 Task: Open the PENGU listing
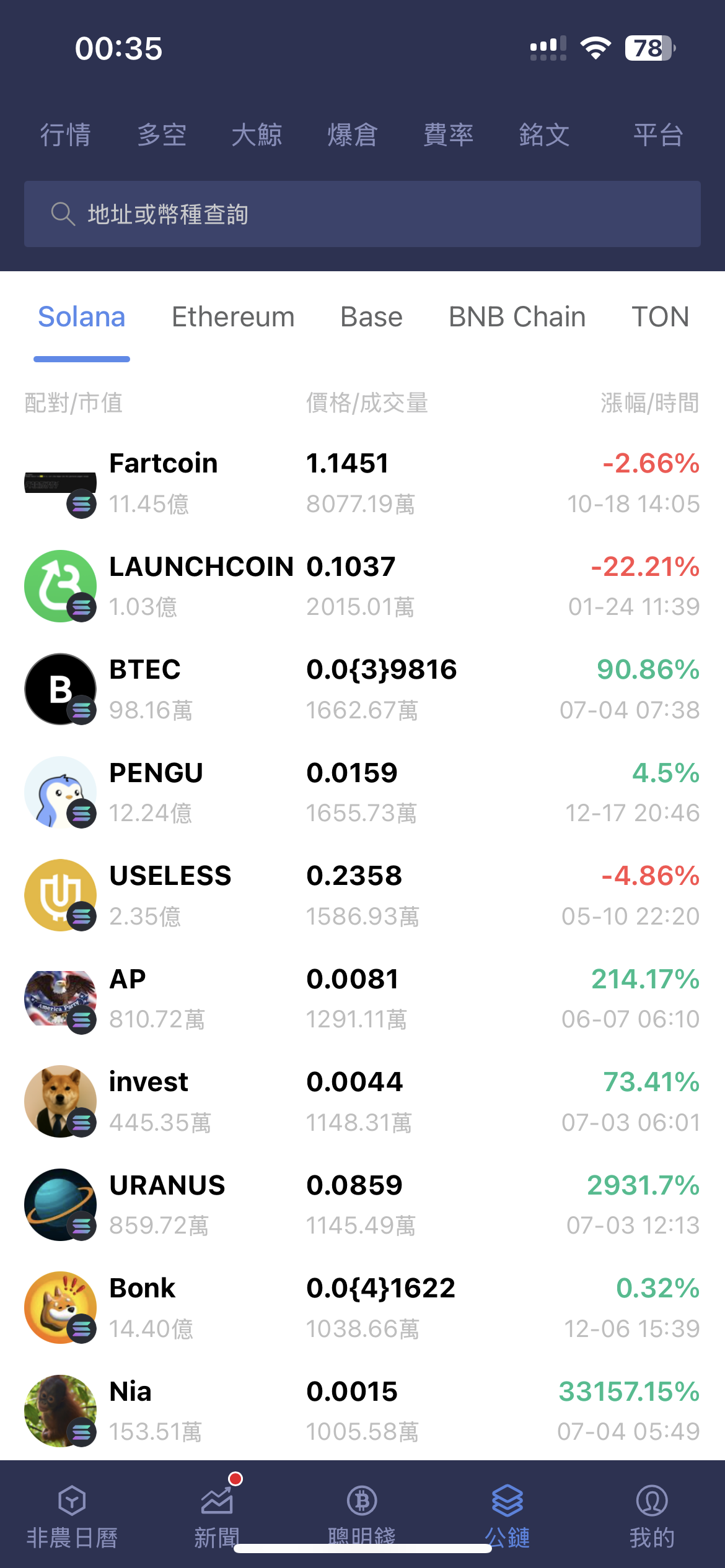click(x=362, y=792)
